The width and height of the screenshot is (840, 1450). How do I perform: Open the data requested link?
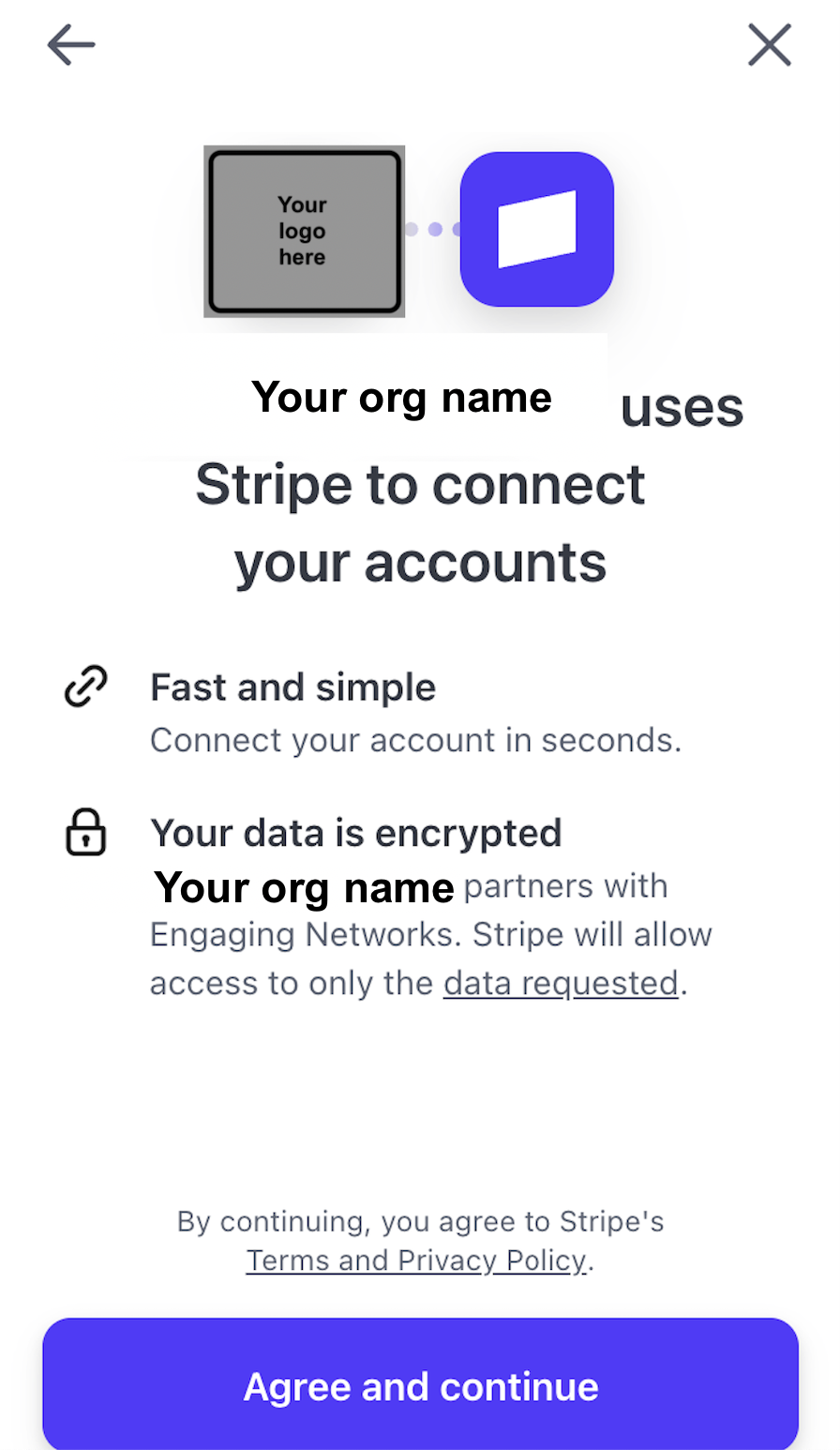(561, 983)
